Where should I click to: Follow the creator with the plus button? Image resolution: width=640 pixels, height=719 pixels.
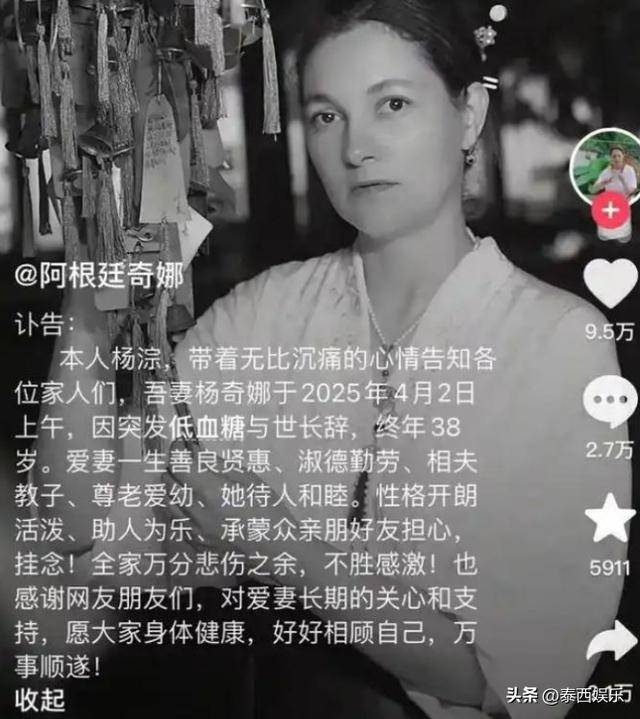[610, 211]
